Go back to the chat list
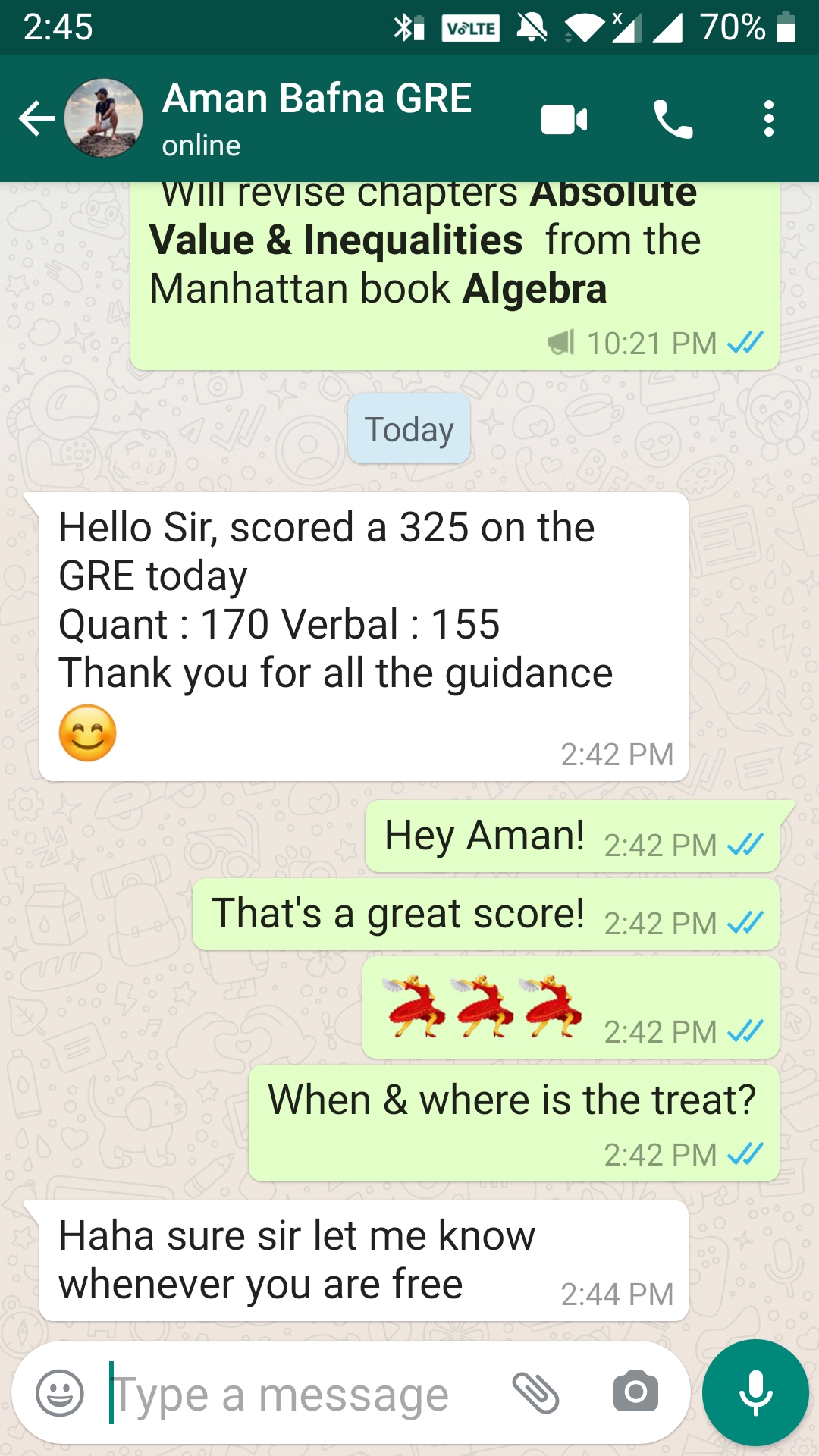 pyautogui.click(x=36, y=119)
